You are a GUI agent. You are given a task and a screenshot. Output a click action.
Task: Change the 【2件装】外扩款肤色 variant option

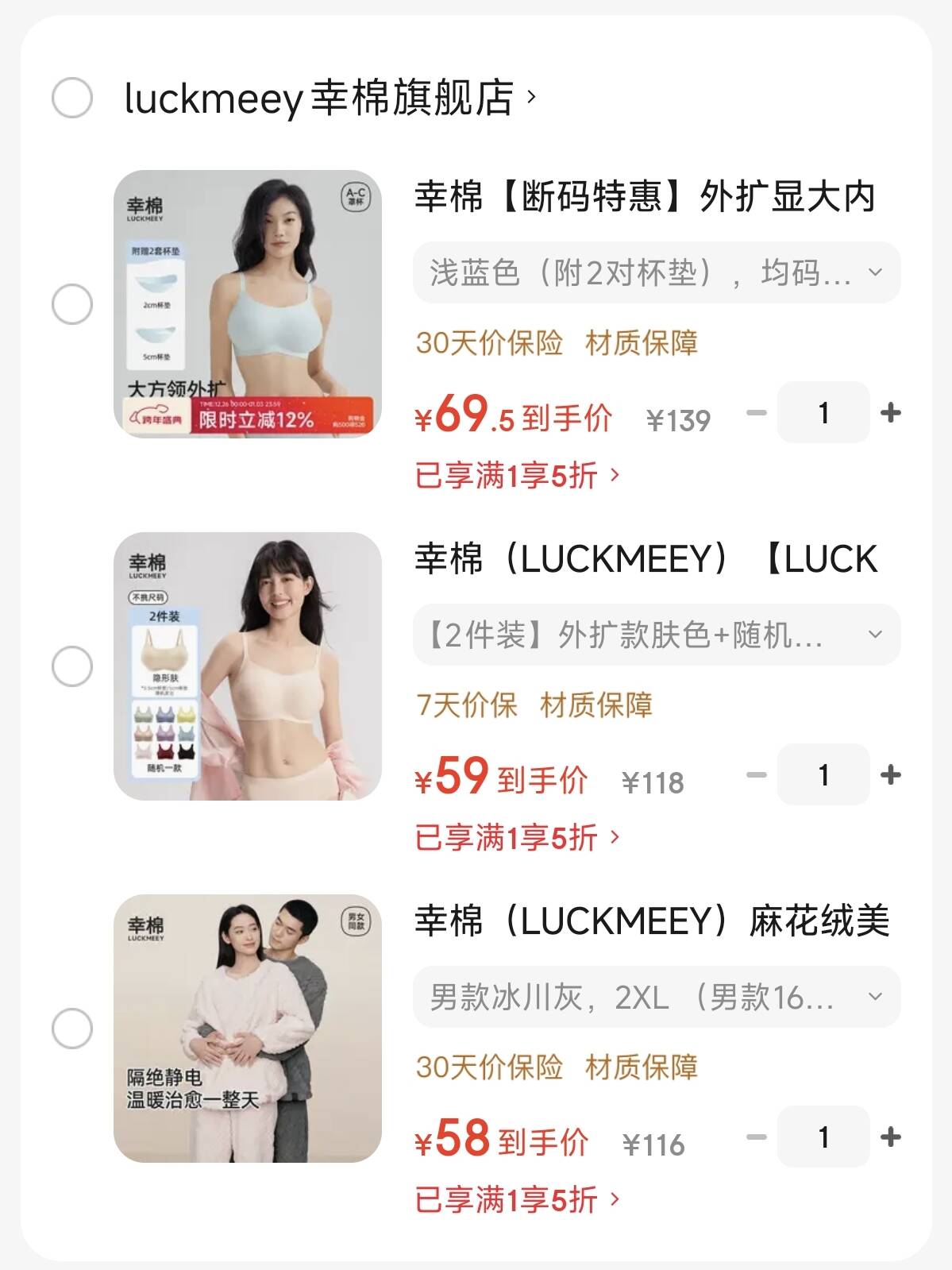coord(656,635)
